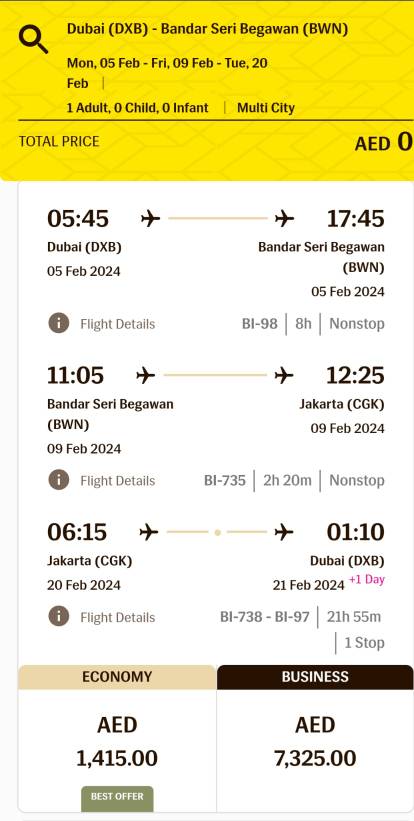Open Flight Details for BI-98
The height and width of the screenshot is (821, 414).
tap(102, 324)
